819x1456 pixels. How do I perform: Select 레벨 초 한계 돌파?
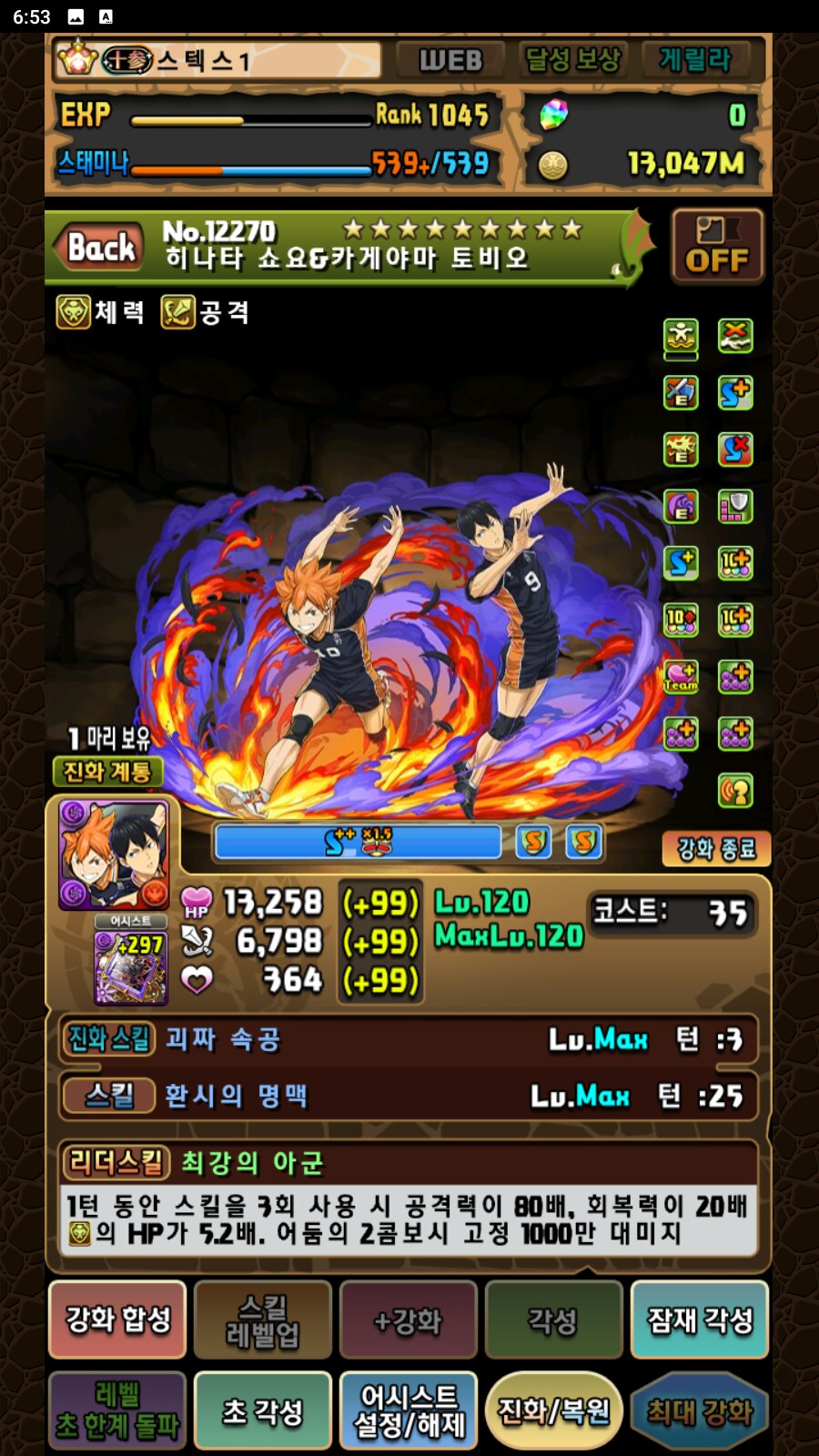pyautogui.click(x=117, y=1411)
